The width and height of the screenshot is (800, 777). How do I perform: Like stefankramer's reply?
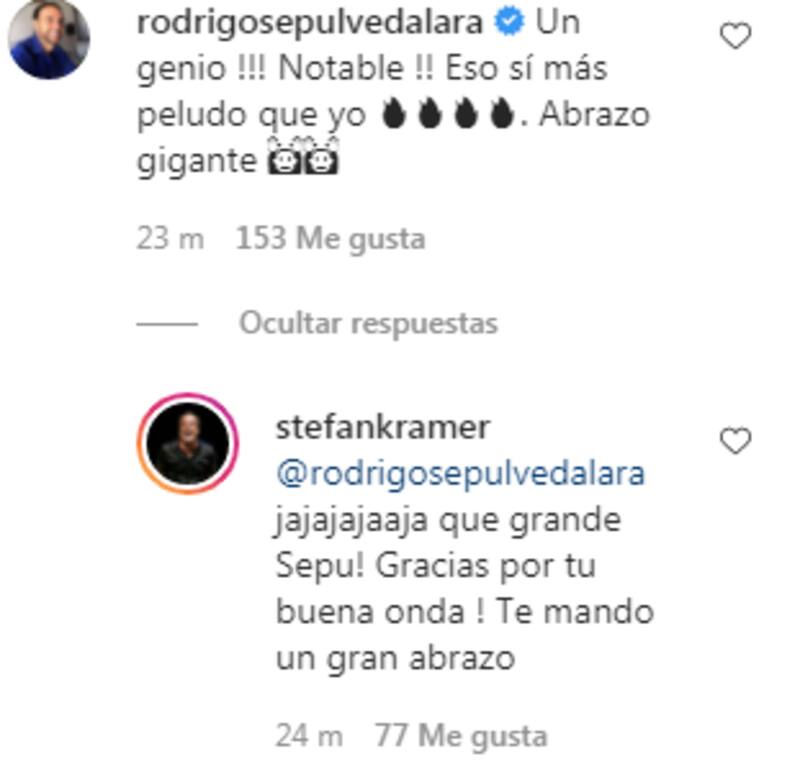pos(735,441)
